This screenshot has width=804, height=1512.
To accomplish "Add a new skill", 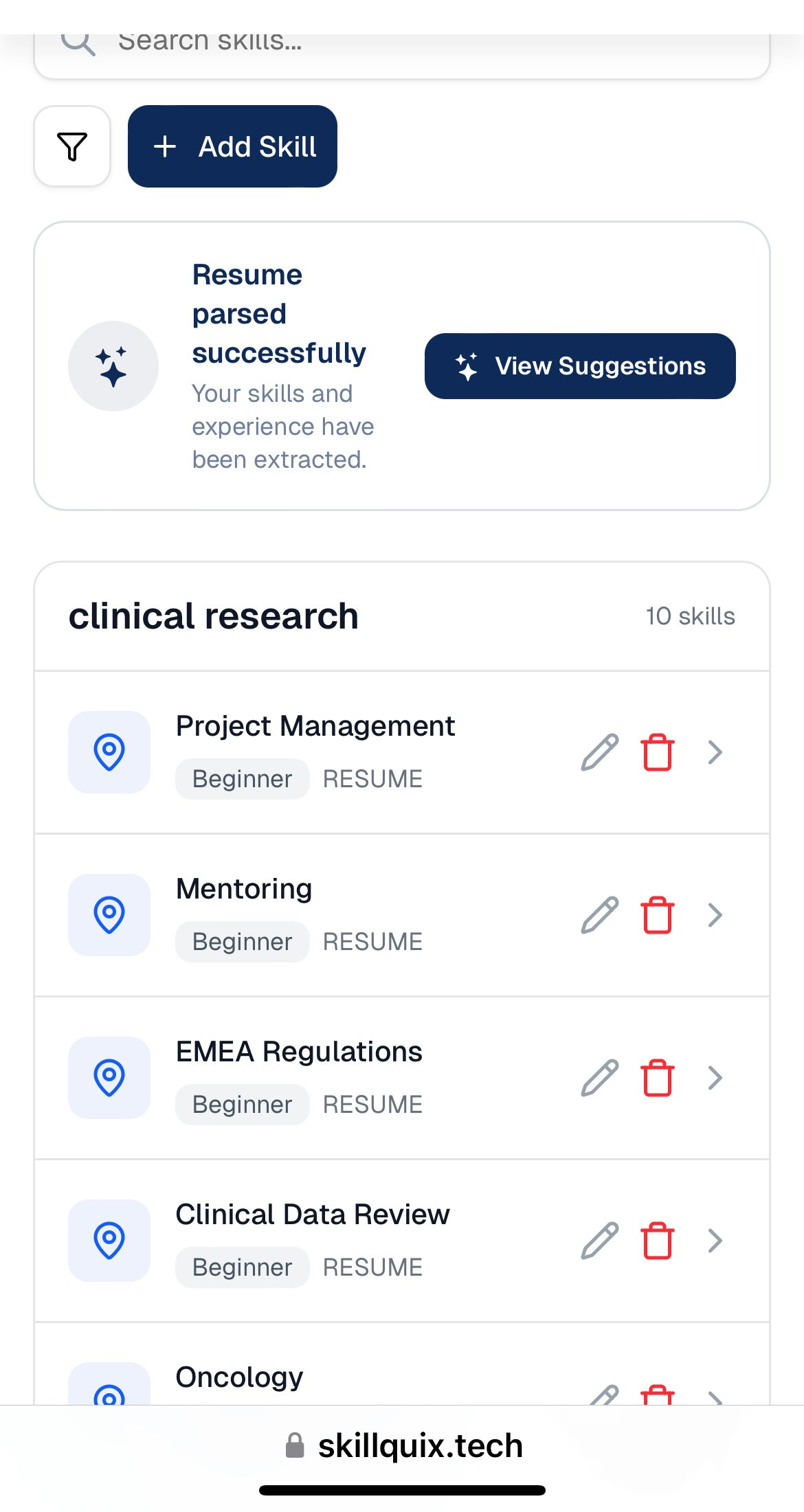I will pos(232,146).
